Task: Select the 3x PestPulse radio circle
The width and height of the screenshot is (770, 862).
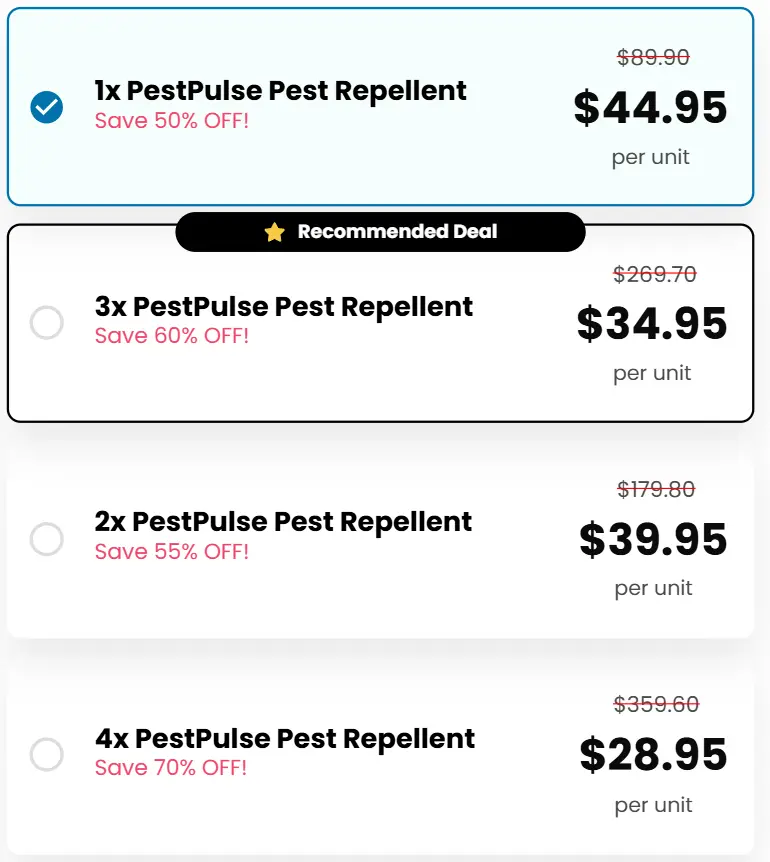Action: [46, 322]
